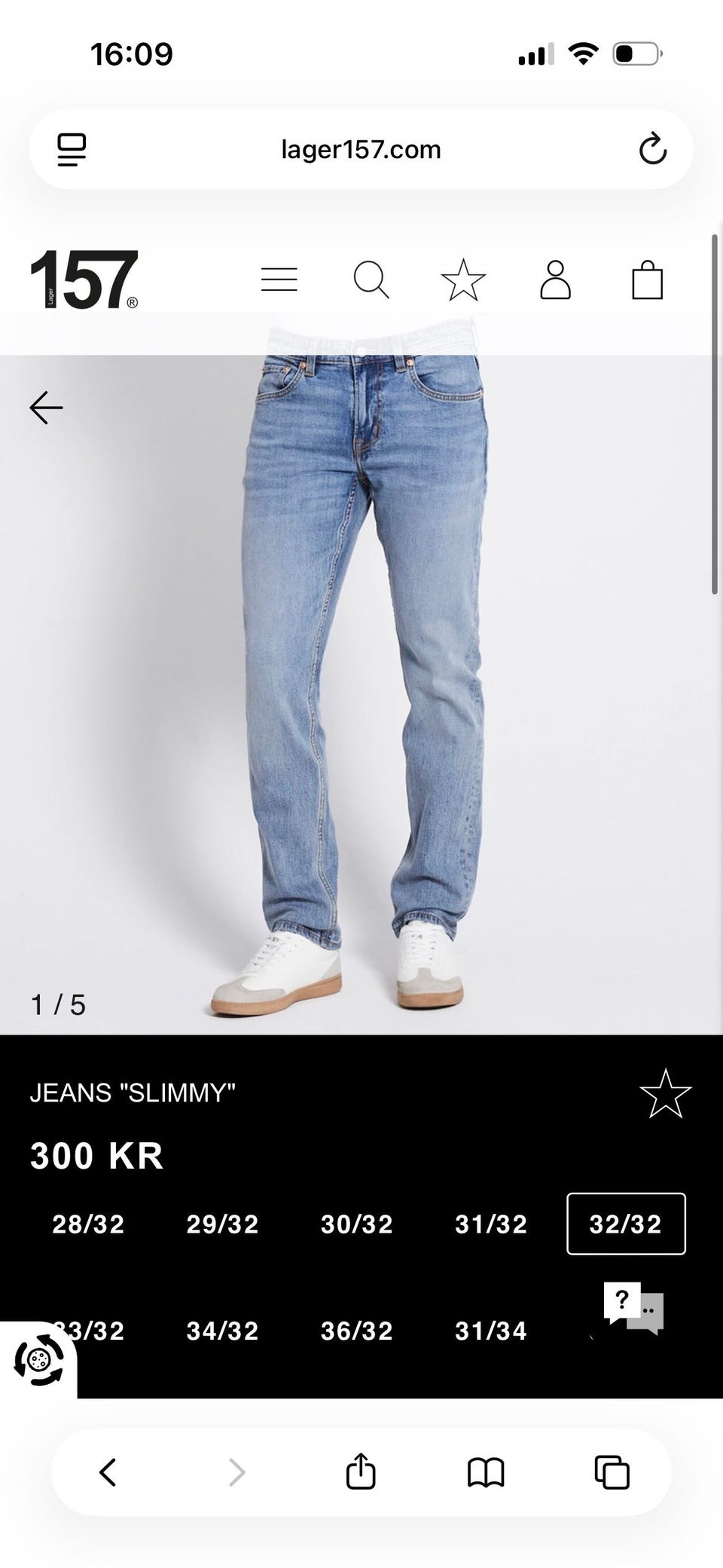Open the site search
The height and width of the screenshot is (1568, 723).
point(371,280)
